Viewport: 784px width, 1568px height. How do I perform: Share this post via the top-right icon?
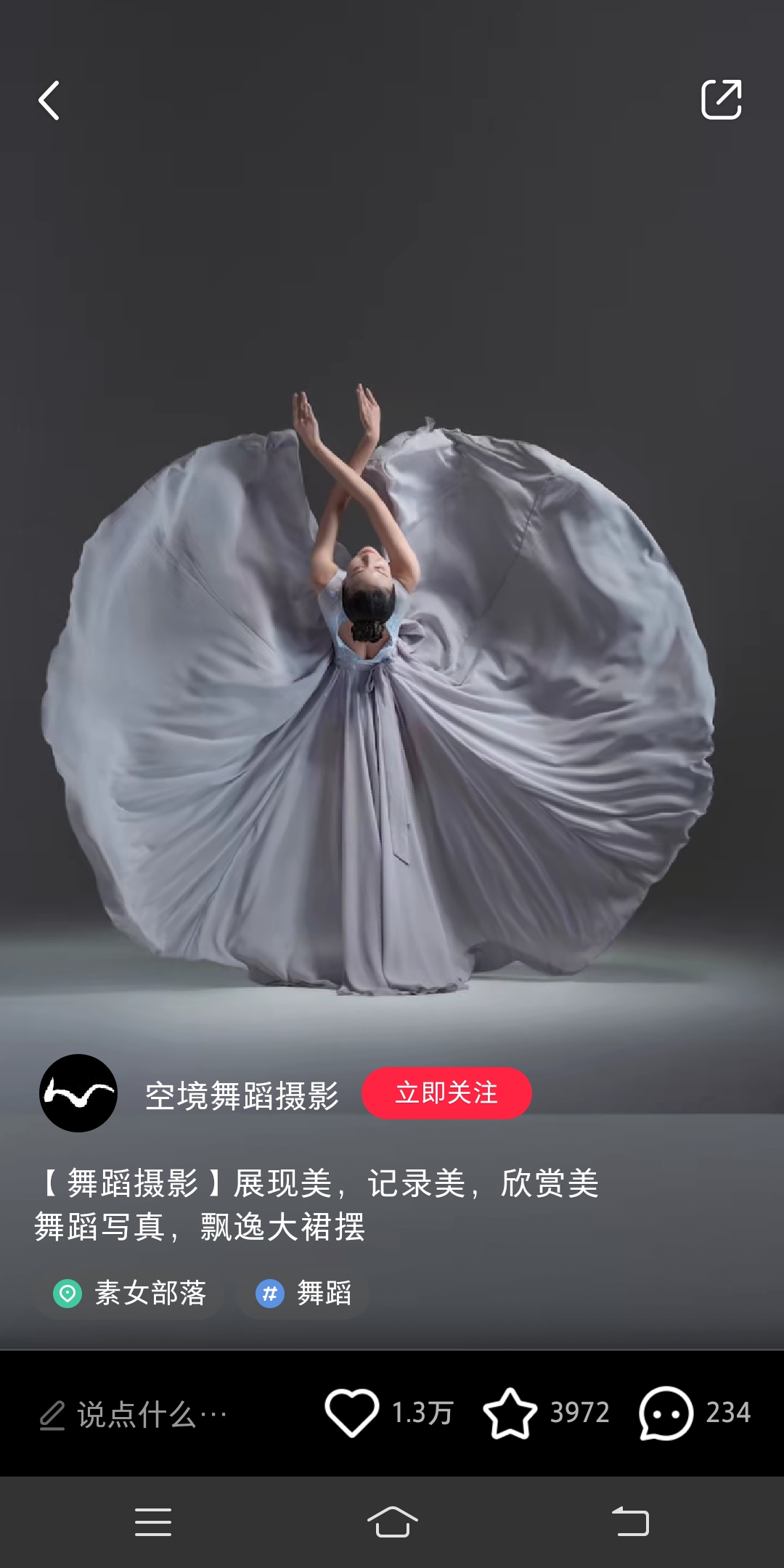click(721, 99)
